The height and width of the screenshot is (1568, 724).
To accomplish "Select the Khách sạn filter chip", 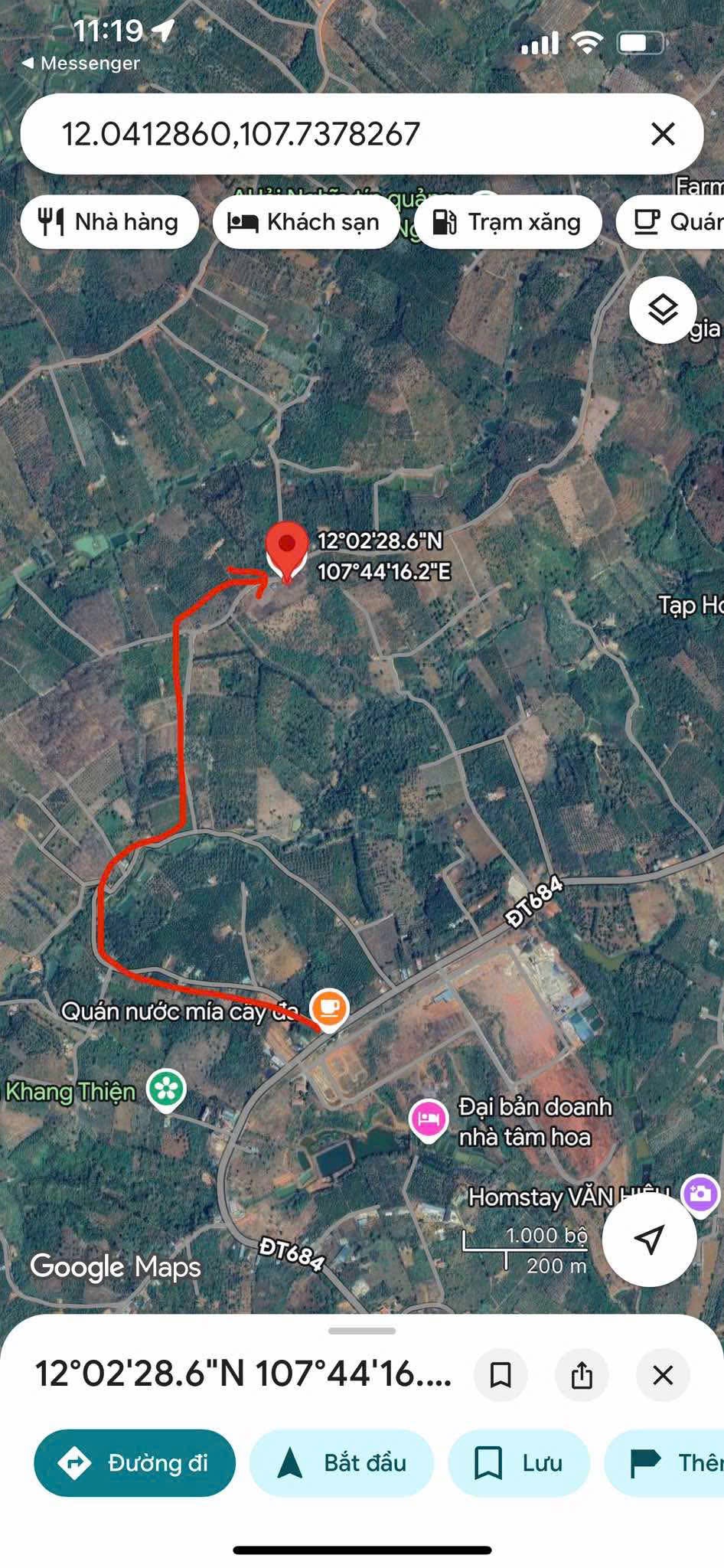I will (306, 222).
